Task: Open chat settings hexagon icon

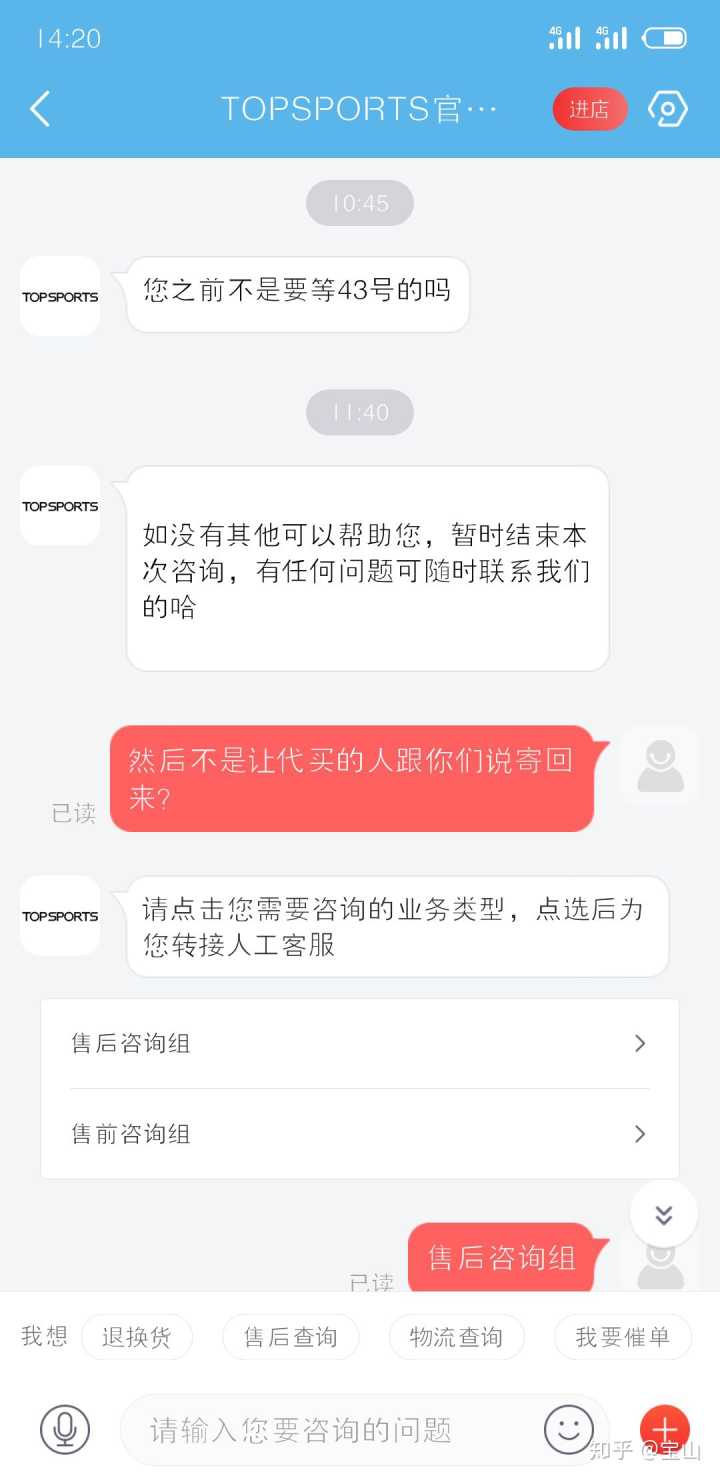Action: [x=667, y=109]
